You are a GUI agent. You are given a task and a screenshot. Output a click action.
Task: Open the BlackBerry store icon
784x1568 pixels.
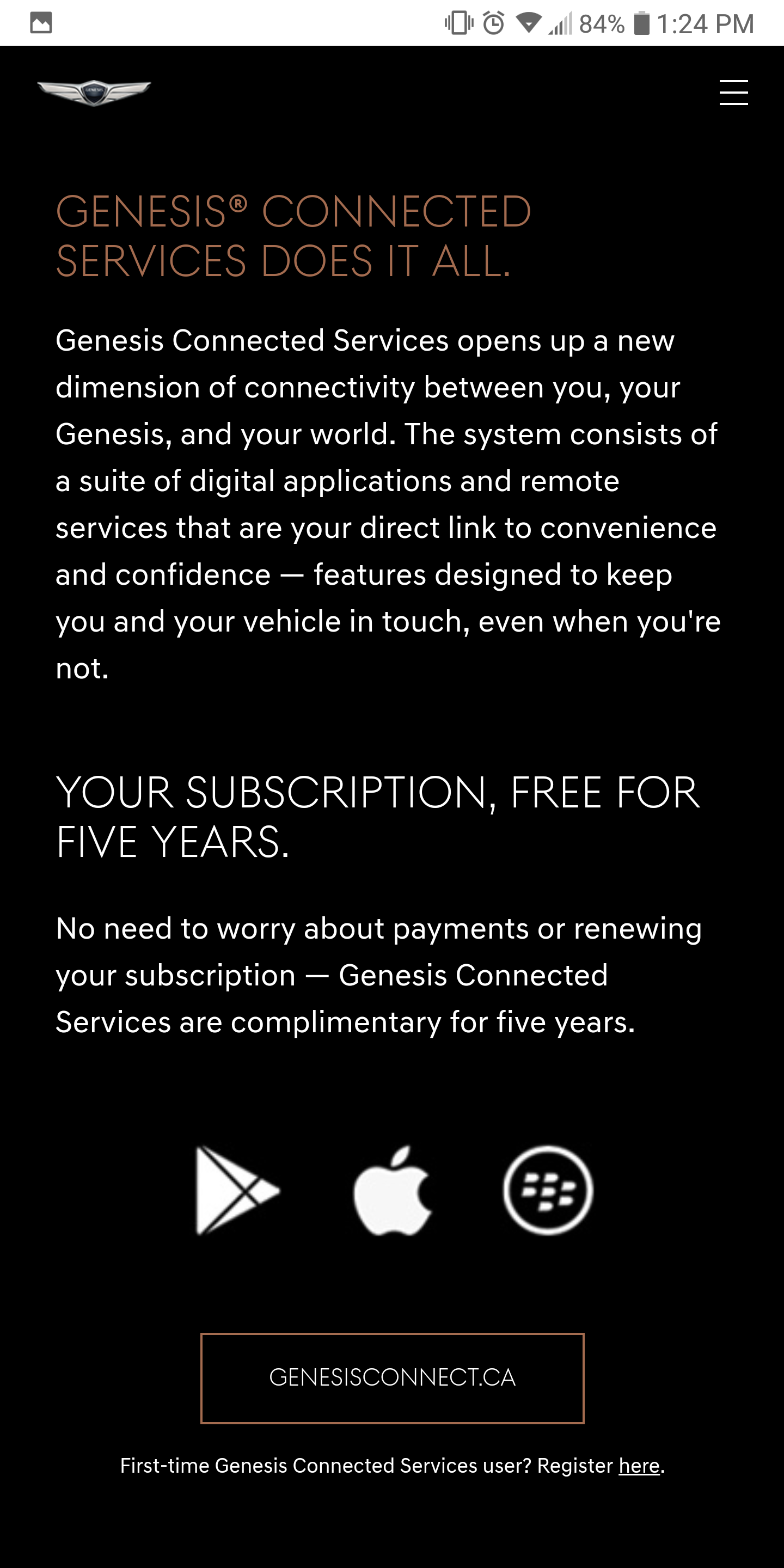[x=548, y=1190]
